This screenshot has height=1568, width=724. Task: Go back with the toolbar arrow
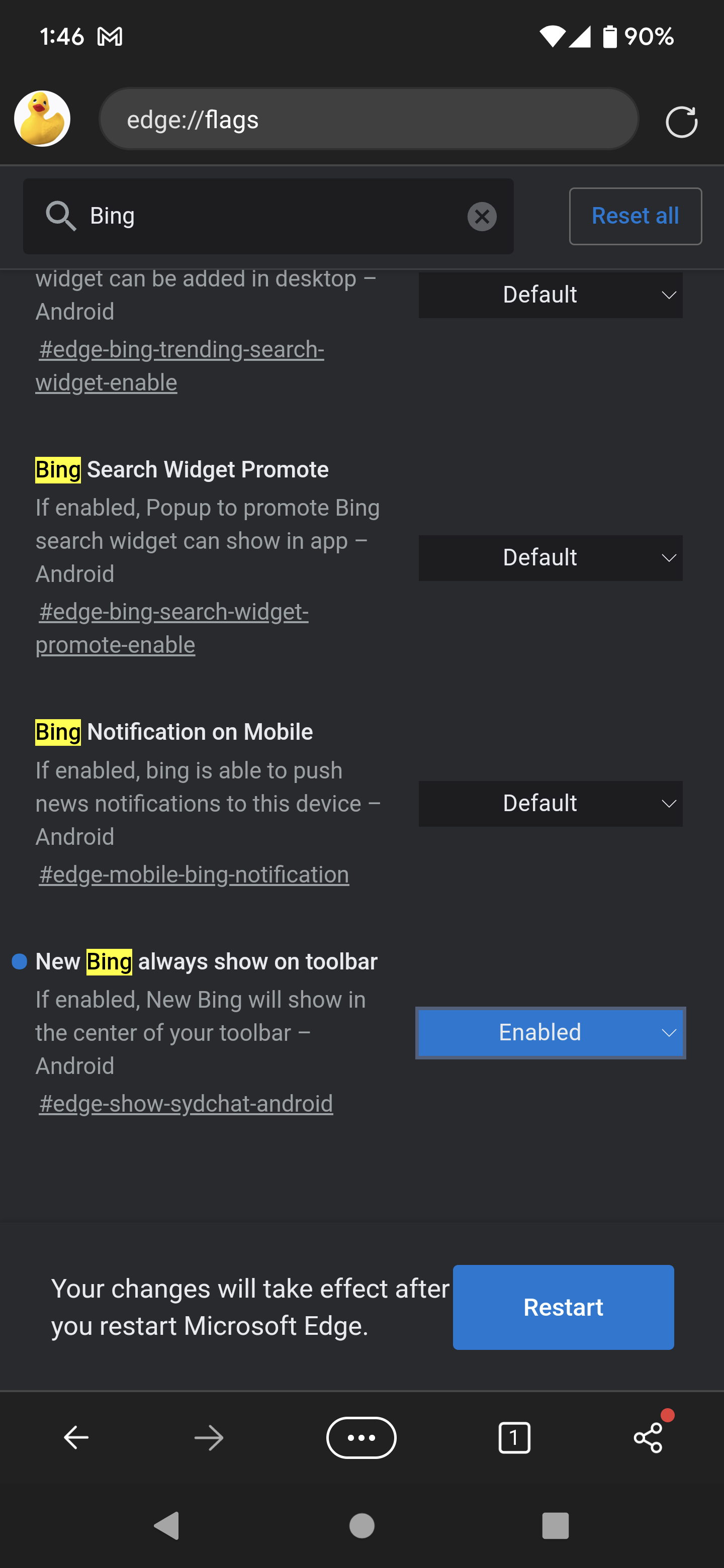[76, 1437]
